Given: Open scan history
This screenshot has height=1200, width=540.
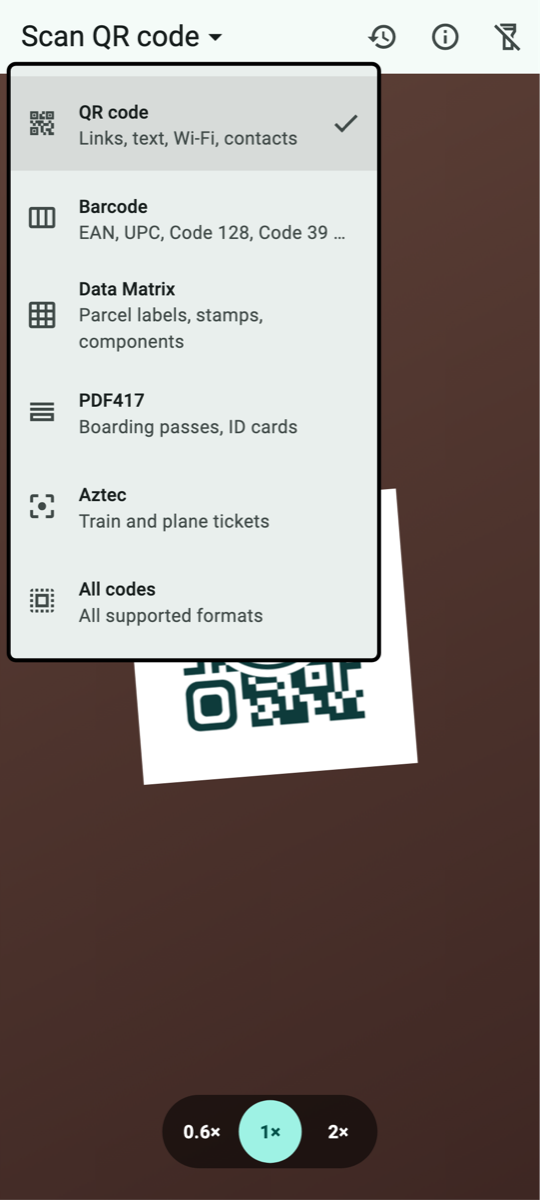Looking at the screenshot, I should click(382, 37).
